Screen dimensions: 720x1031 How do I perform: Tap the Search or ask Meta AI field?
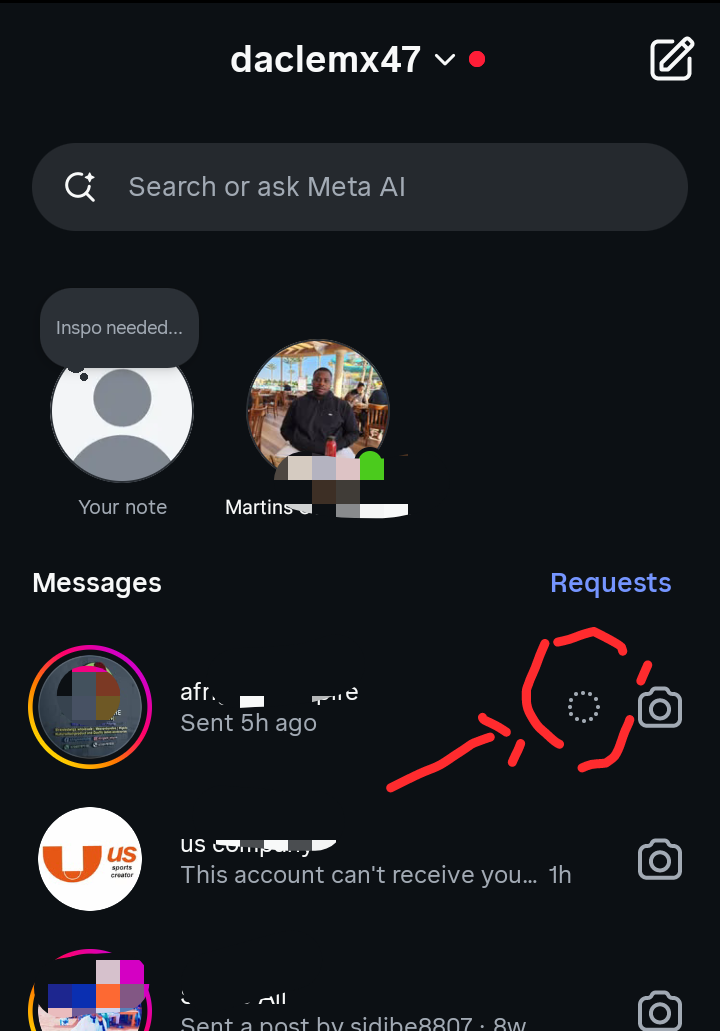[x=360, y=188]
